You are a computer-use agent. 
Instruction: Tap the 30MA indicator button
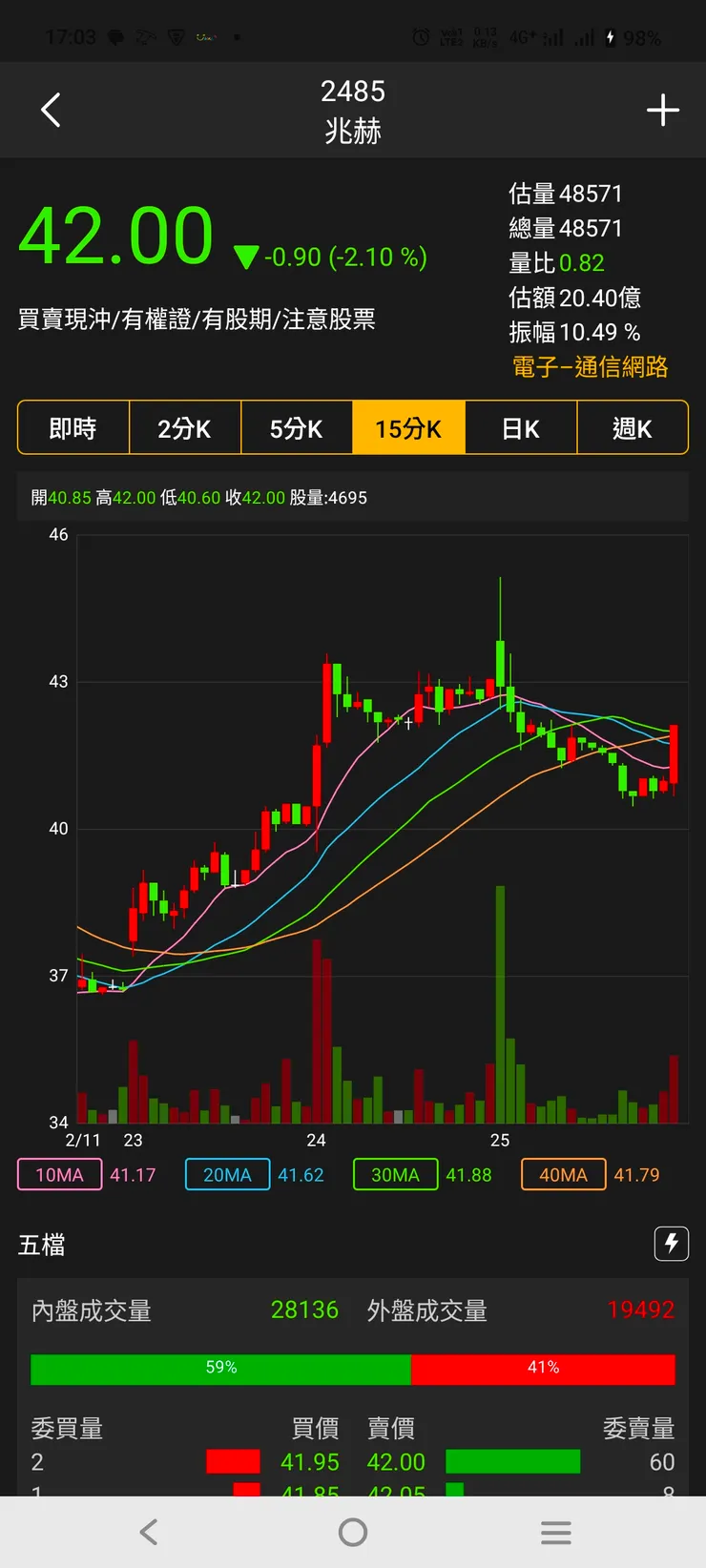click(x=395, y=1175)
